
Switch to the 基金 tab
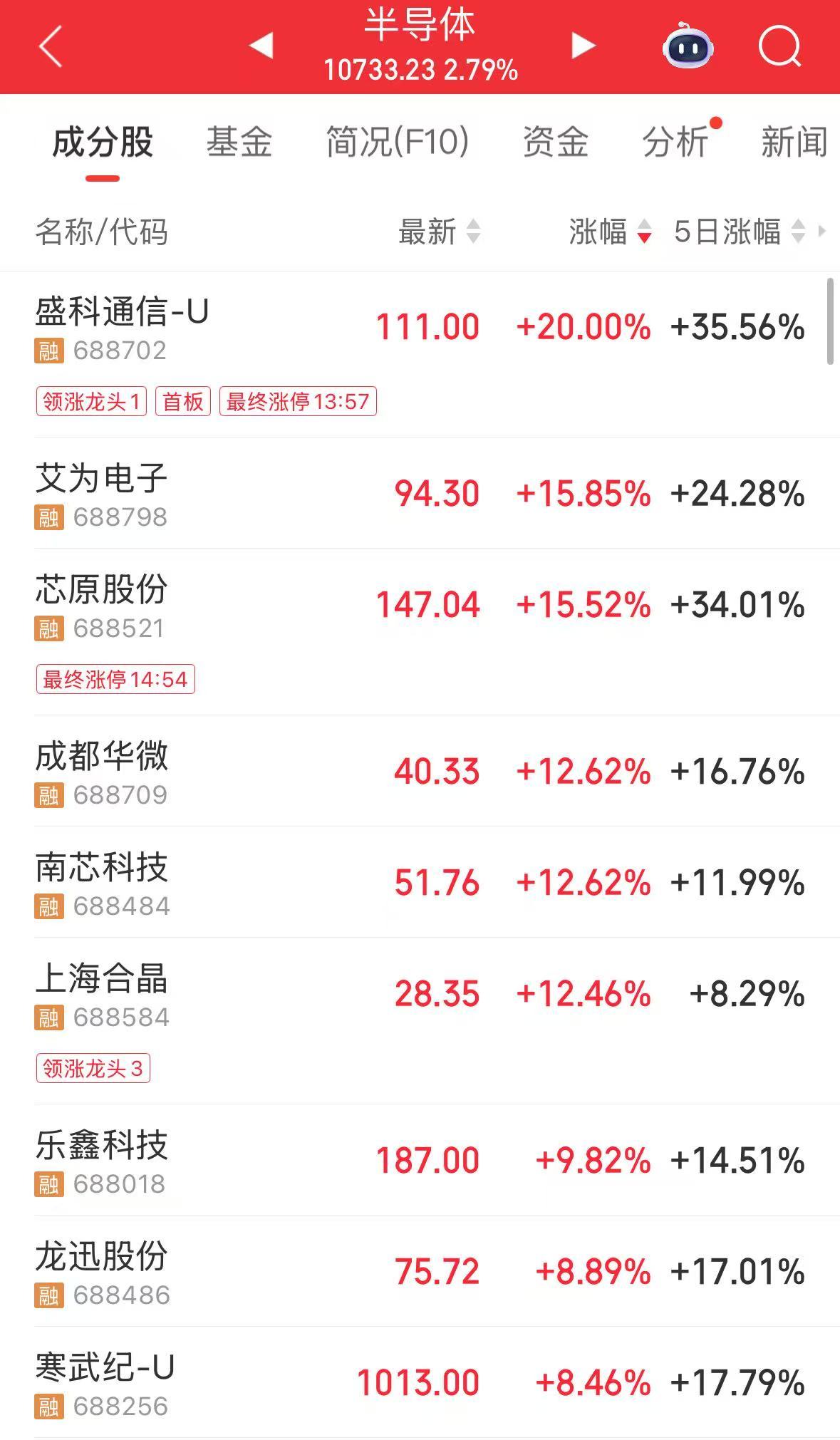coord(239,141)
